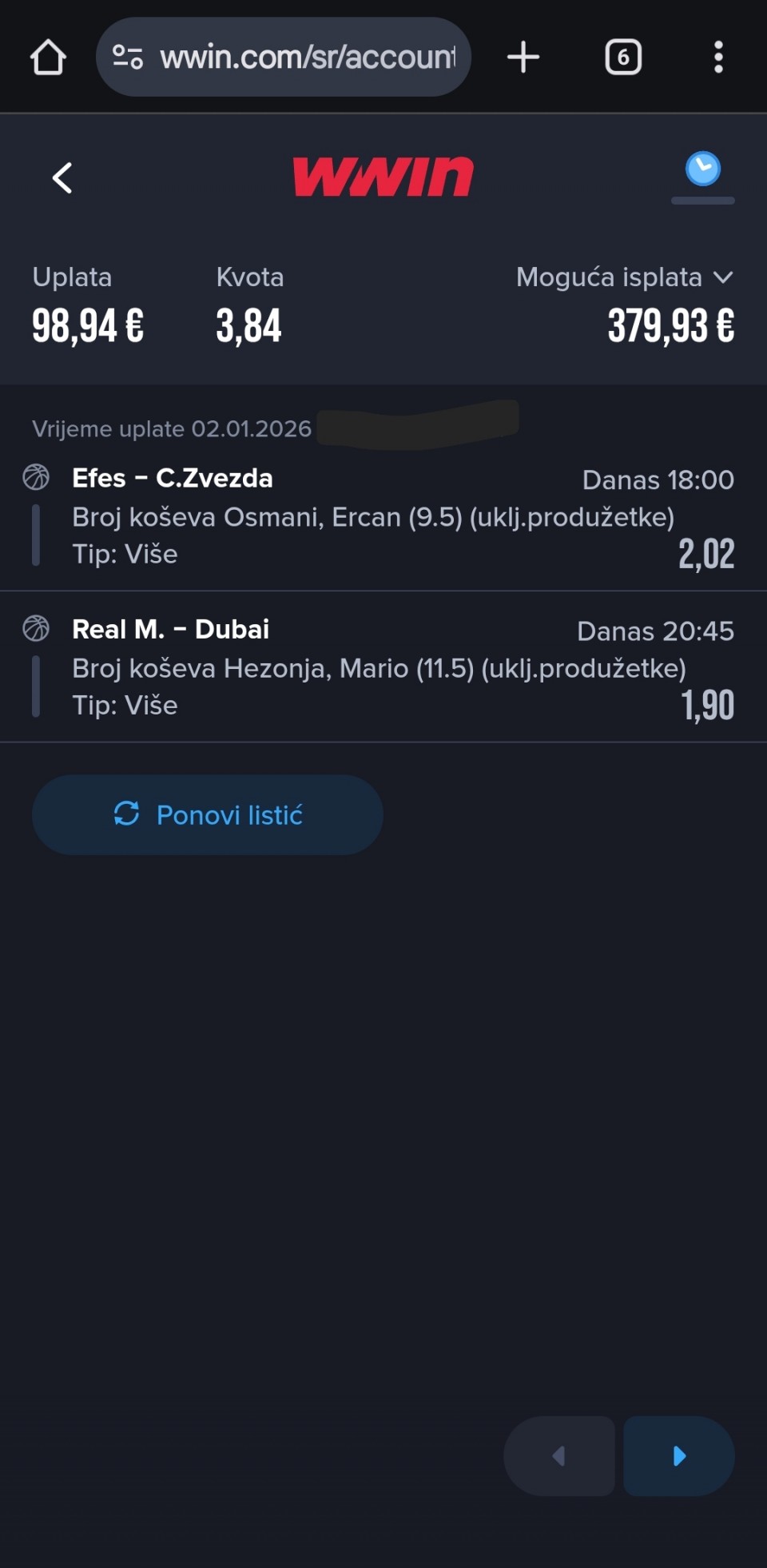Go to the next ticket
The image size is (767, 1568).
678,1455
